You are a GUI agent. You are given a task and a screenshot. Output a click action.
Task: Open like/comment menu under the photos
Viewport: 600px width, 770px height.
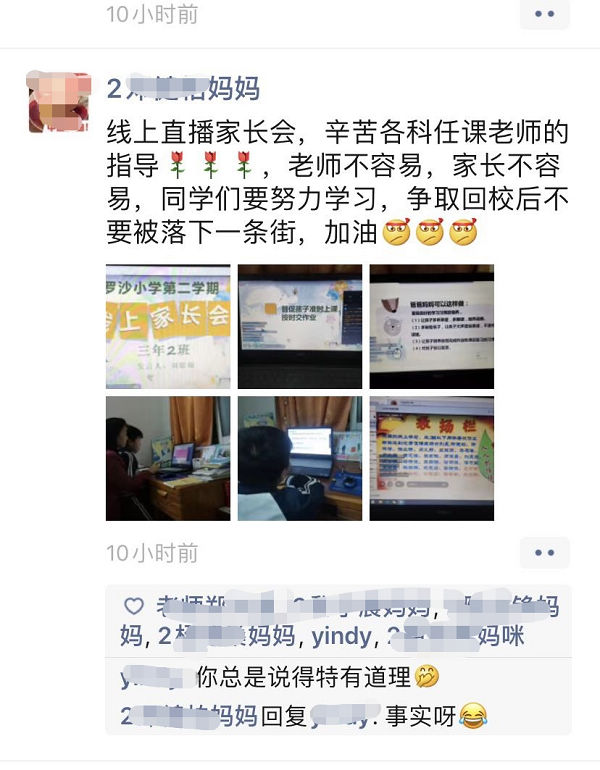coord(544,552)
